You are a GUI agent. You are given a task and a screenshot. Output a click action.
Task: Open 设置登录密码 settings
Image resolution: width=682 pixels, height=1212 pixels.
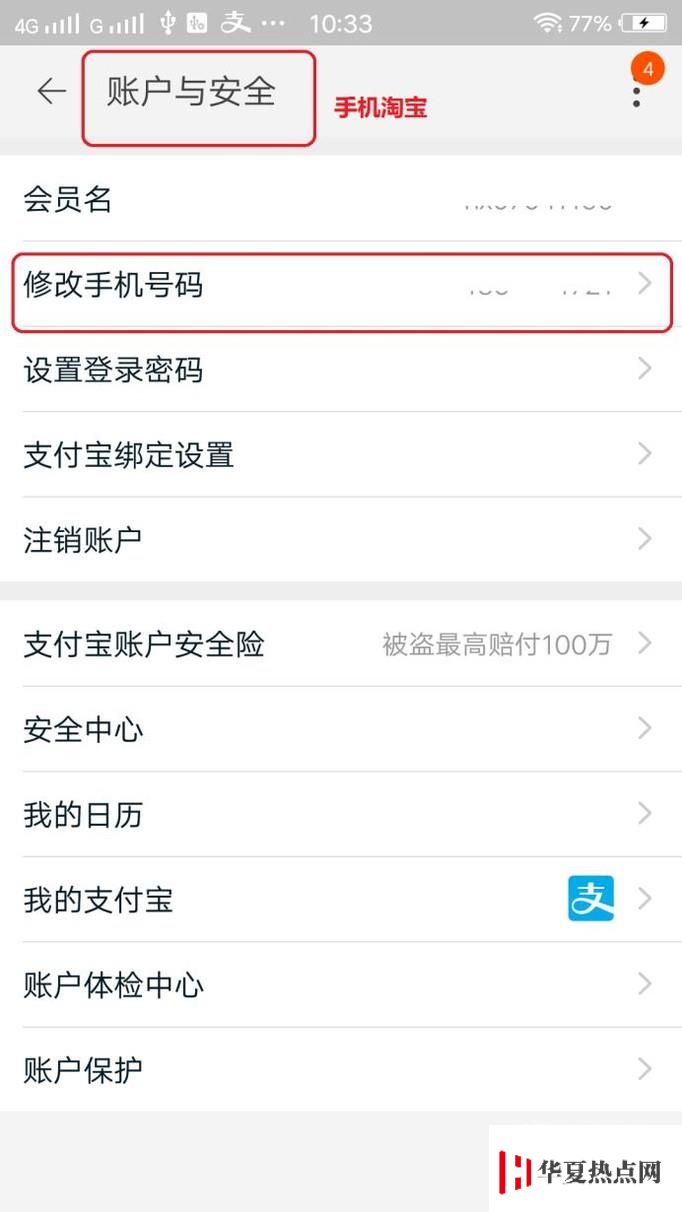point(341,370)
